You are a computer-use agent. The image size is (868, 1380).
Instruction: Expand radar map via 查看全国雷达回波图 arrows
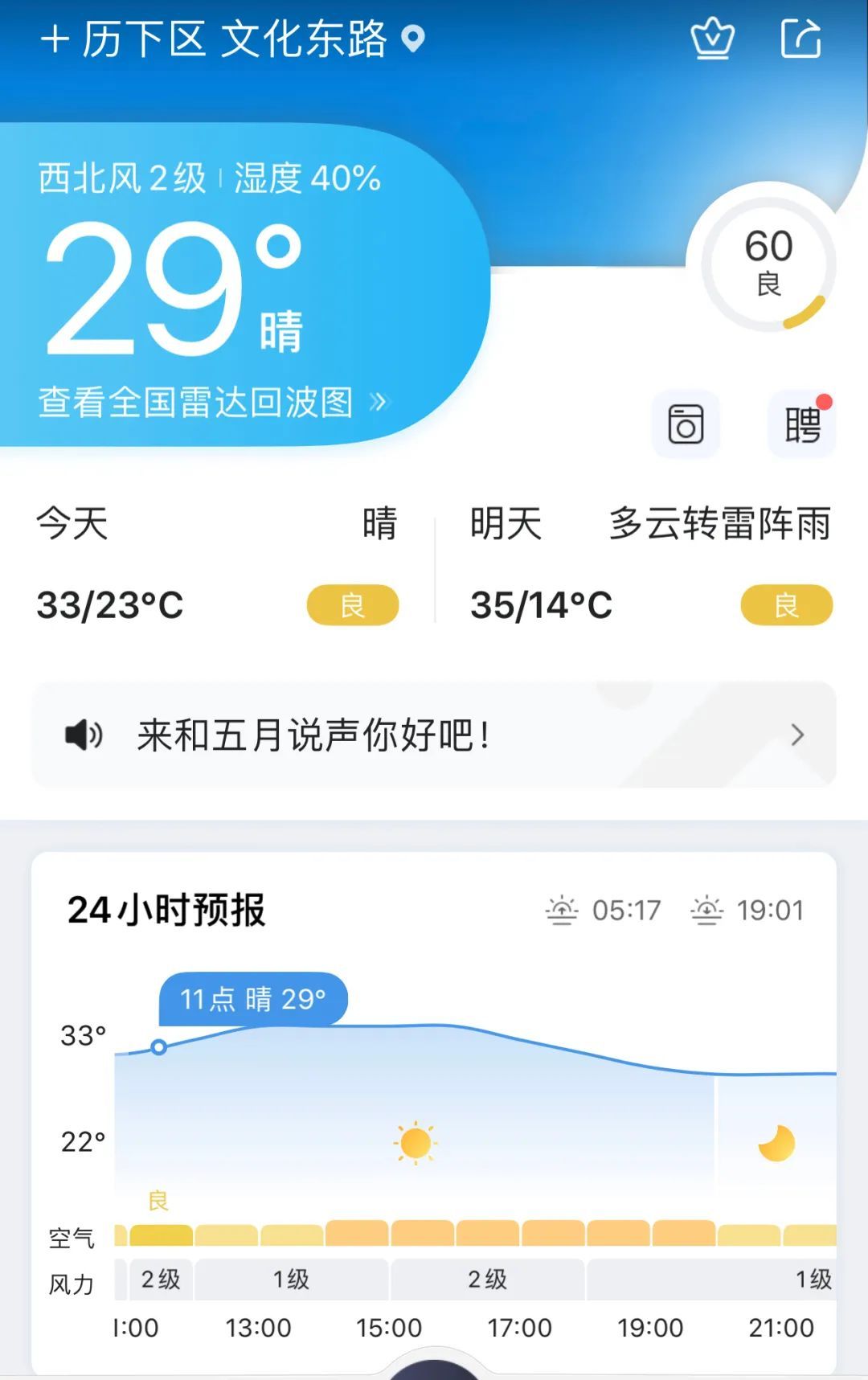pos(379,402)
